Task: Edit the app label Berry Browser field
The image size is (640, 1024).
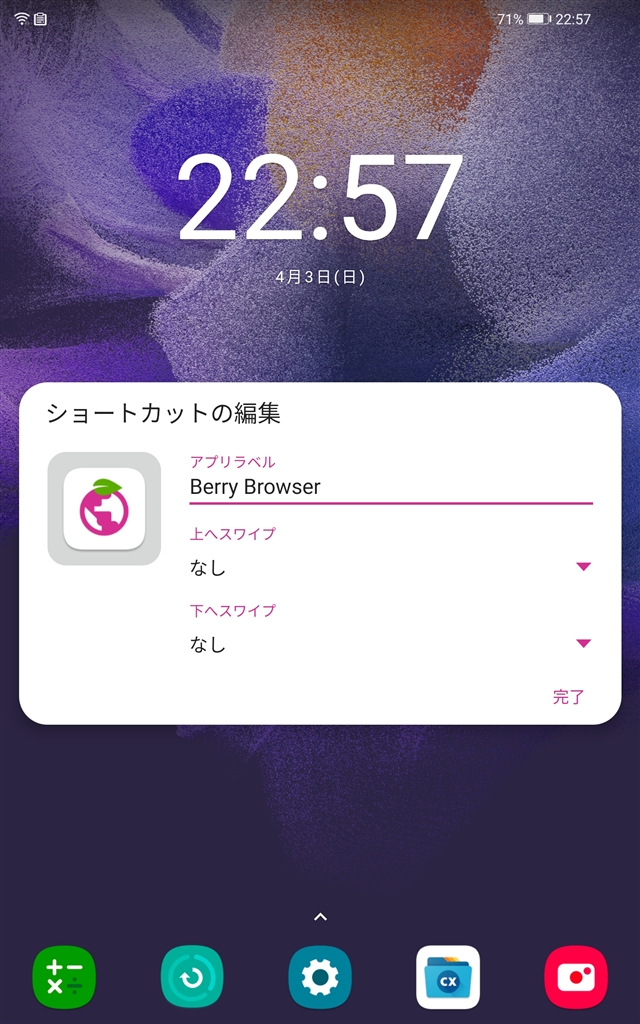Action: 390,487
